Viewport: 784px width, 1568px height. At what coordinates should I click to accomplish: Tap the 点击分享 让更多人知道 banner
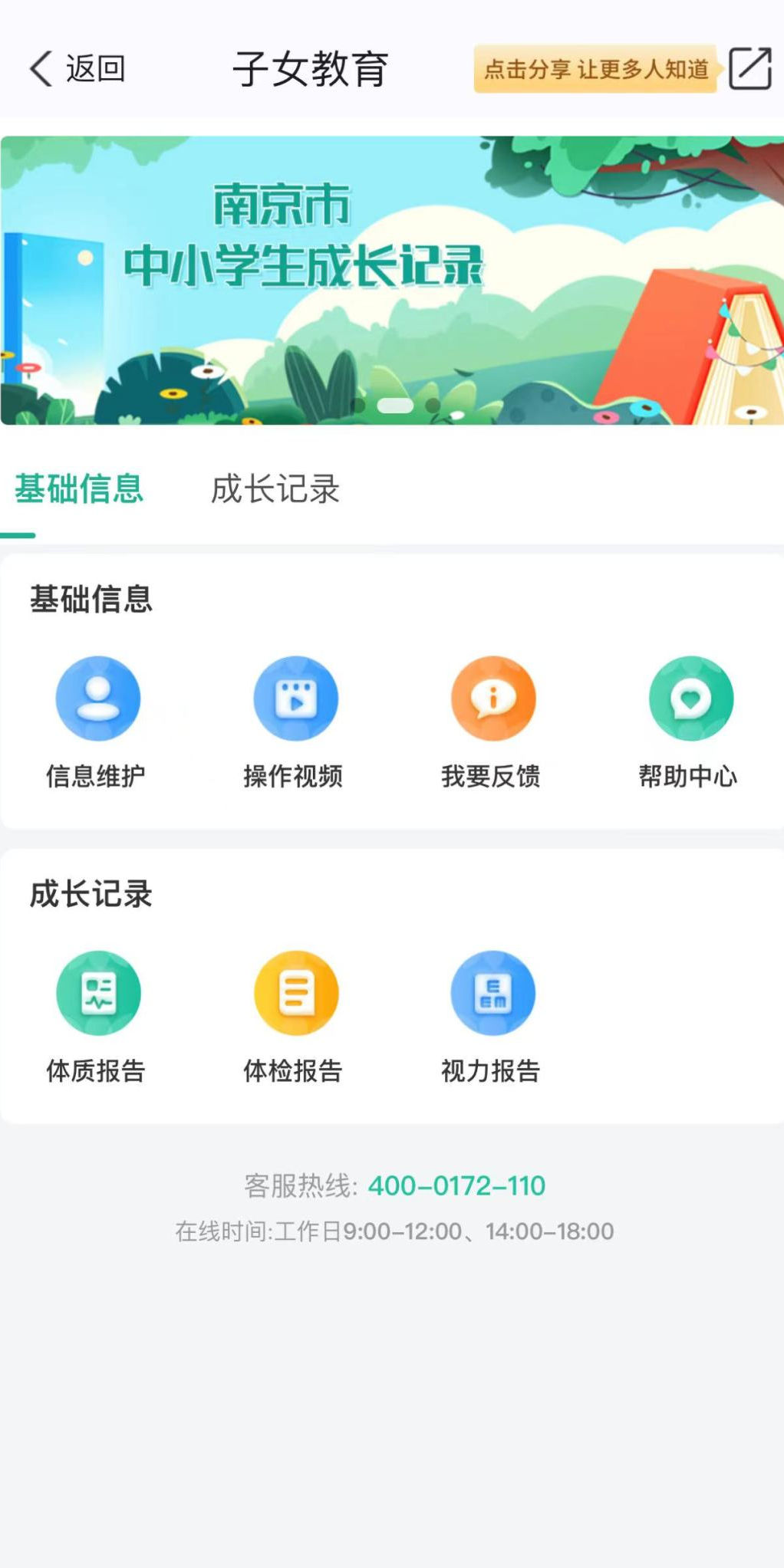[597, 69]
